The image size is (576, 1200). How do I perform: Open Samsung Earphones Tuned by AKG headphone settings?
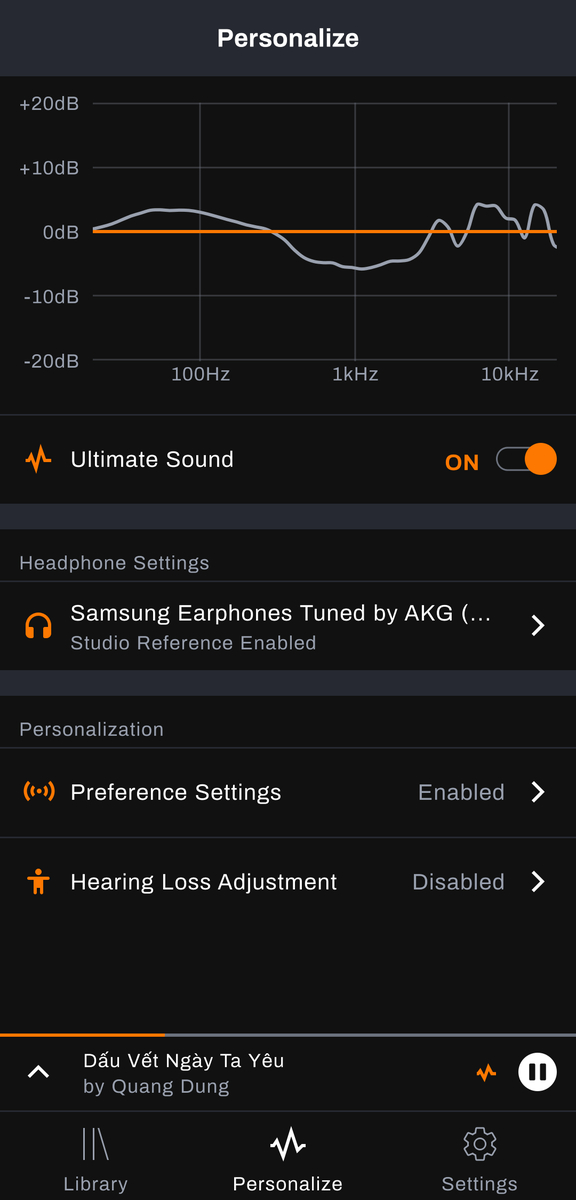288,626
